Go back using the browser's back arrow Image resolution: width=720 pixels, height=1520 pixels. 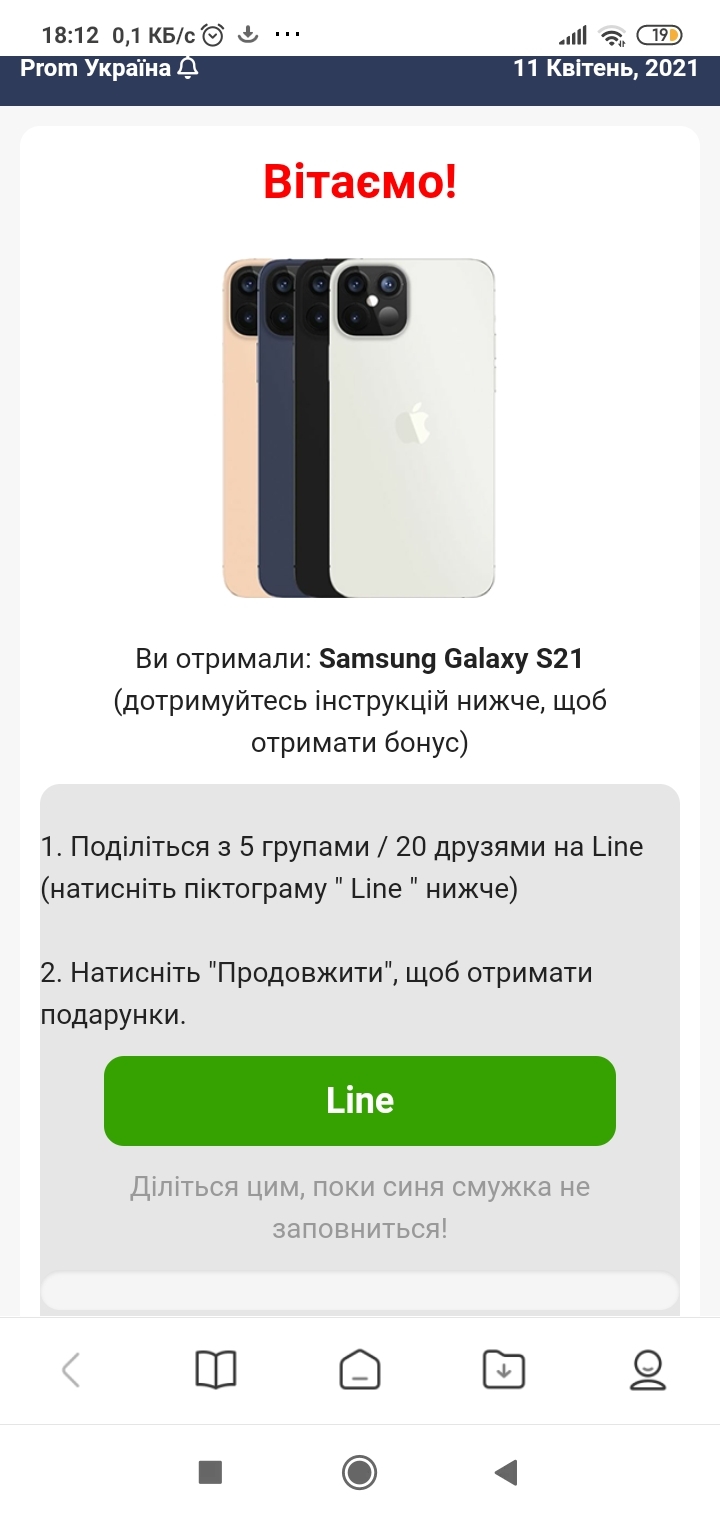point(71,1369)
